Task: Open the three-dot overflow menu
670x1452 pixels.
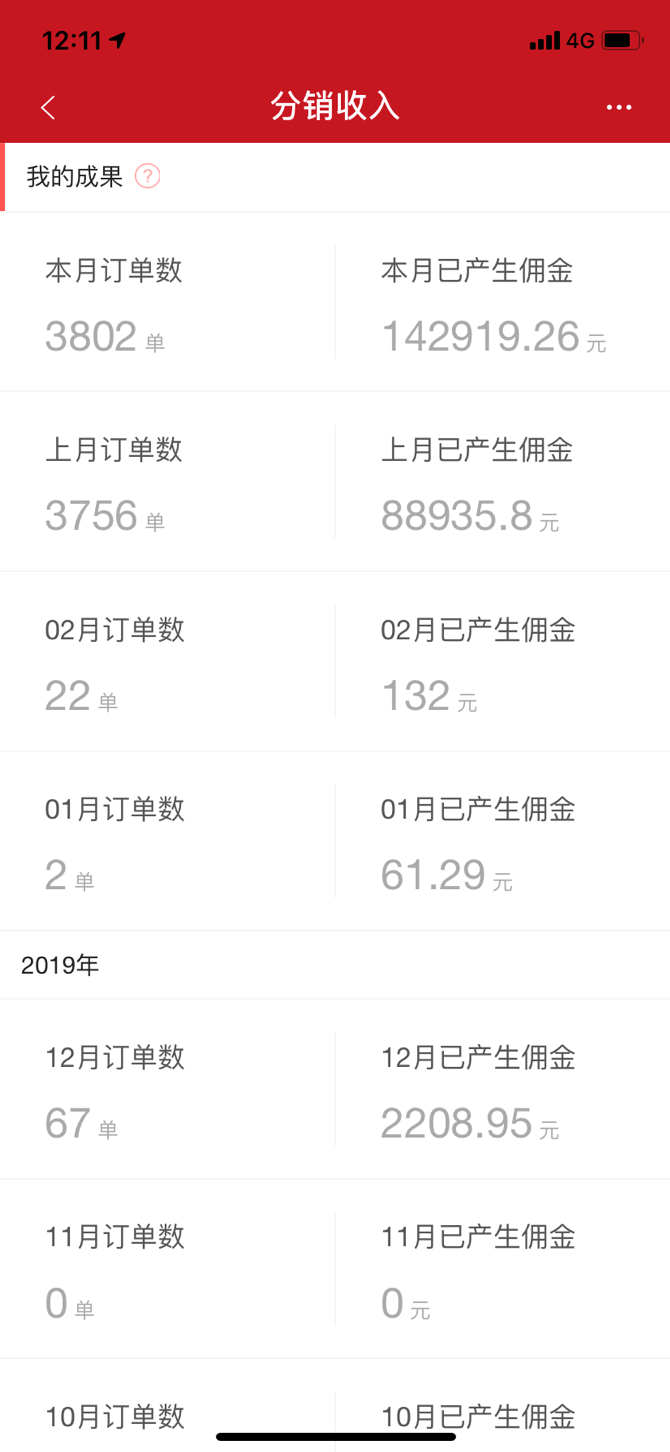Action: click(x=619, y=107)
